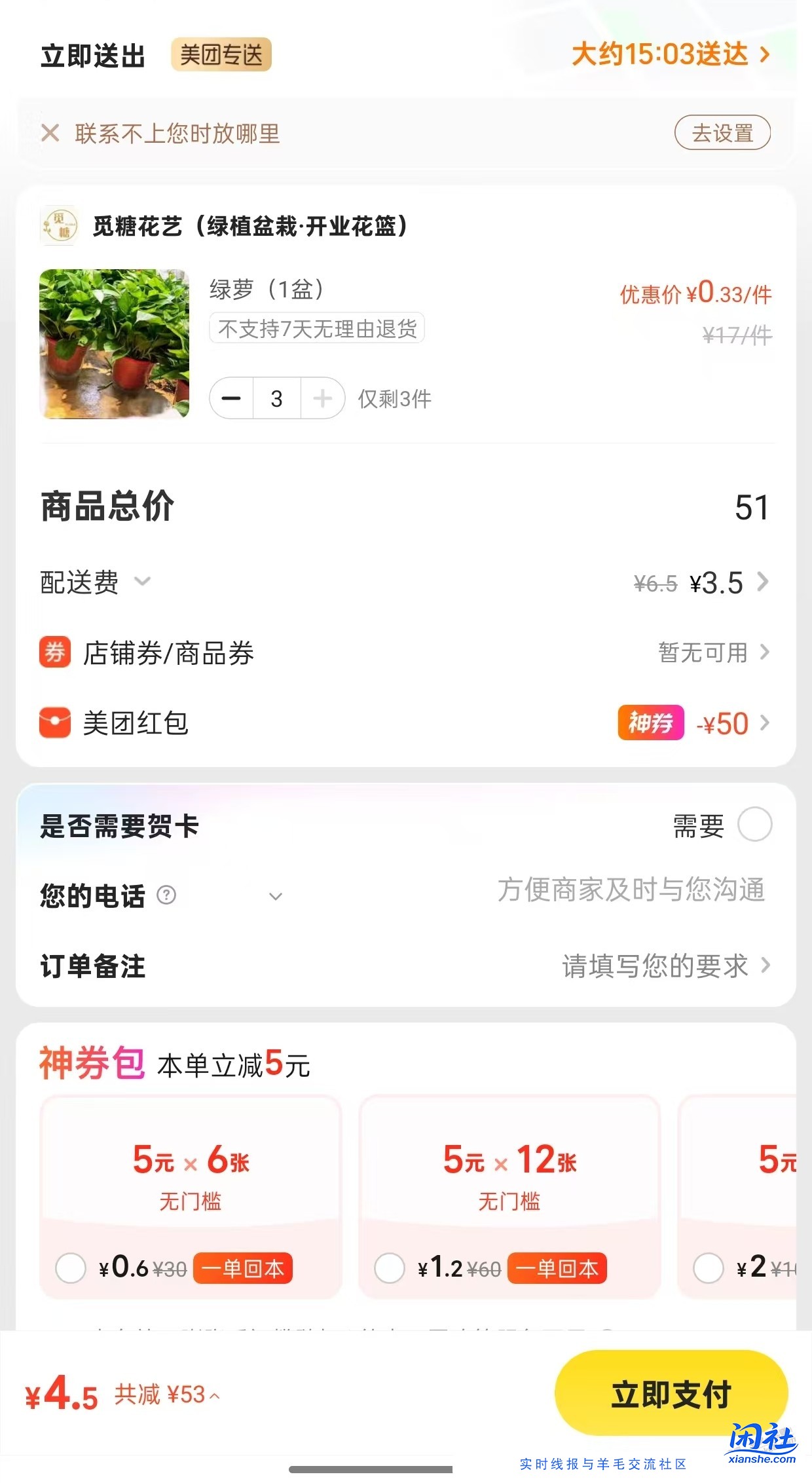Click the pink 神券 badge on the red packet row

pos(649,724)
